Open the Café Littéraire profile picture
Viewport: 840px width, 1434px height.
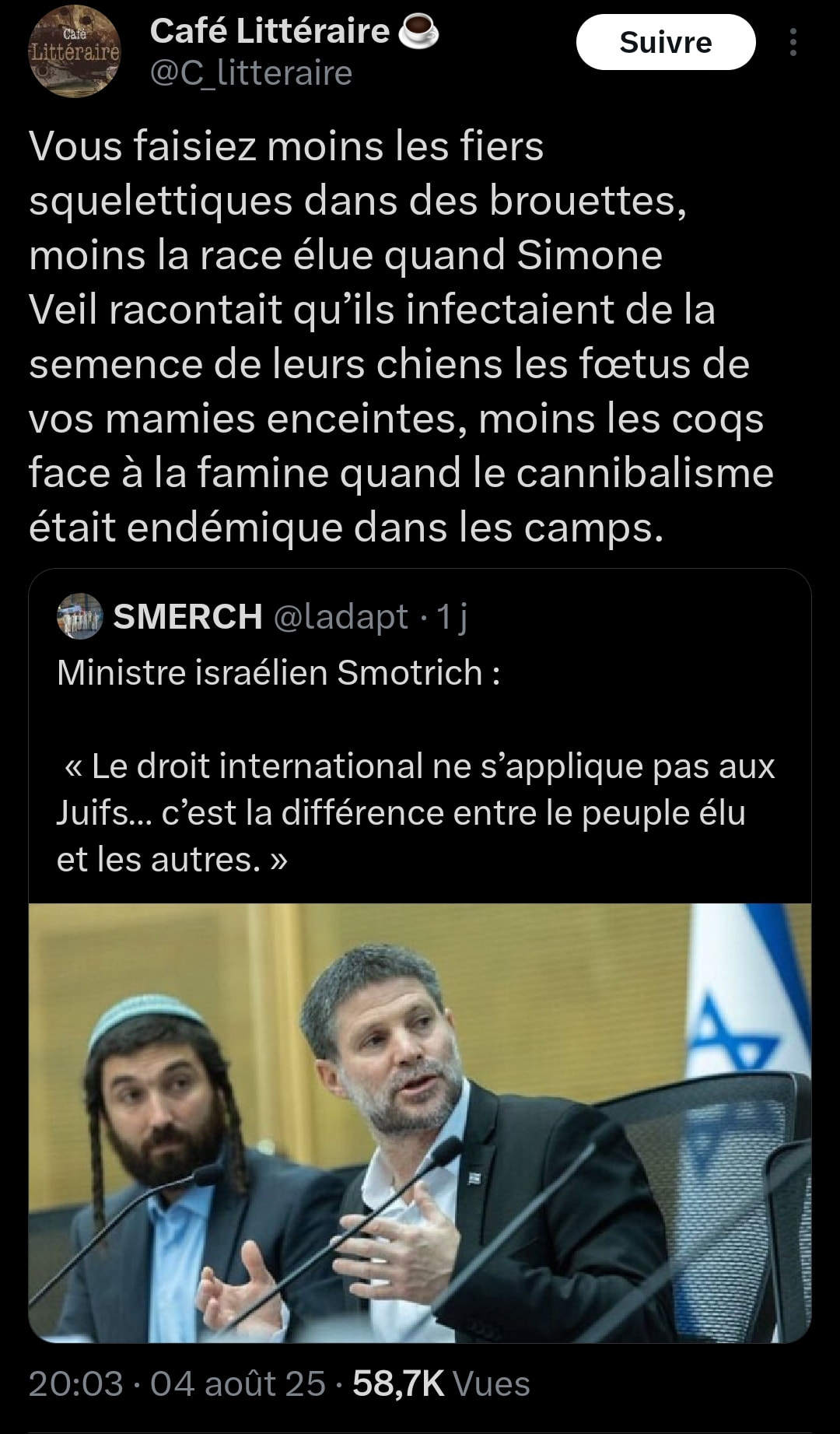click(x=75, y=51)
